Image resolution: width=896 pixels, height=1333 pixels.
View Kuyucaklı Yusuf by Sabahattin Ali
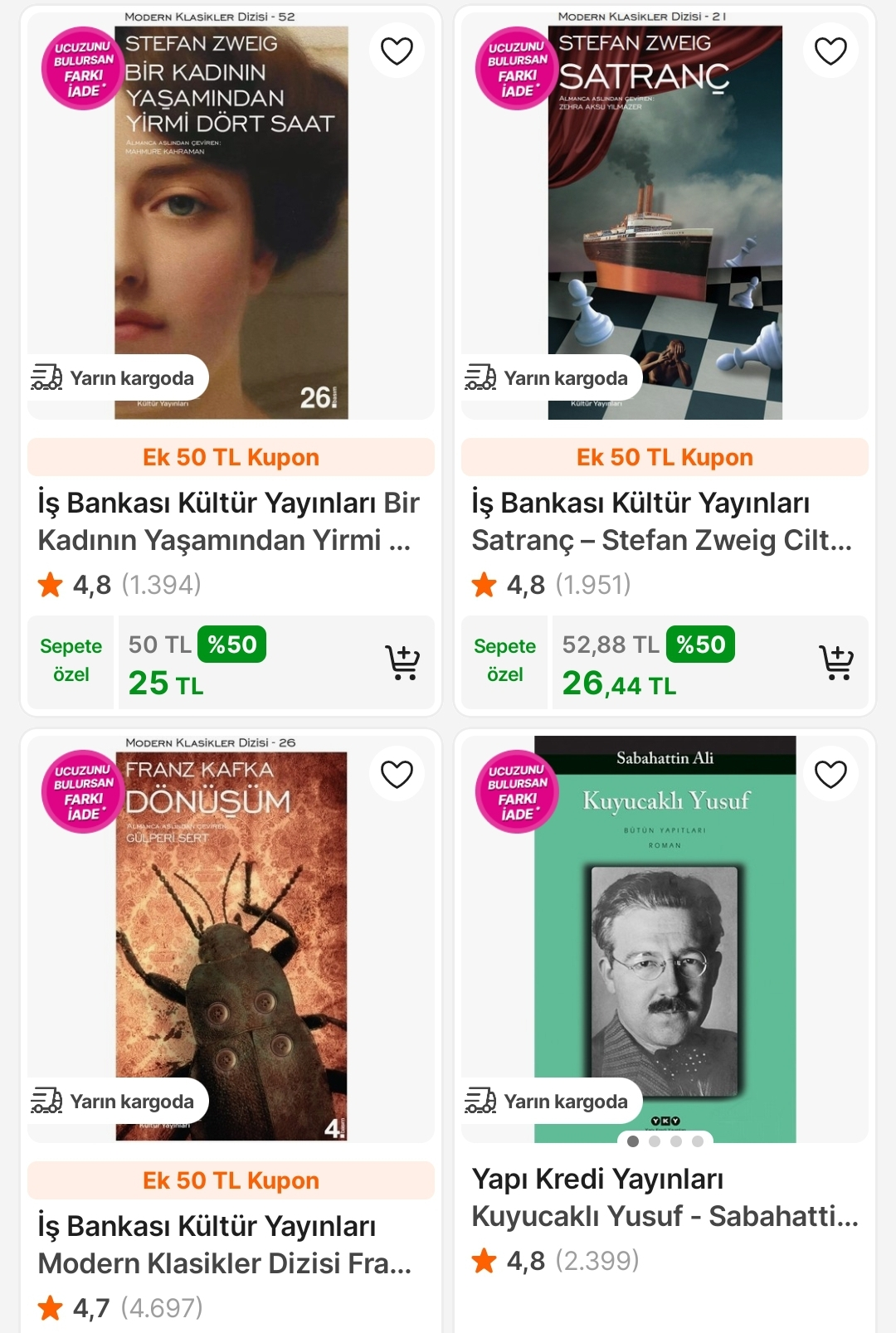tap(664, 1197)
